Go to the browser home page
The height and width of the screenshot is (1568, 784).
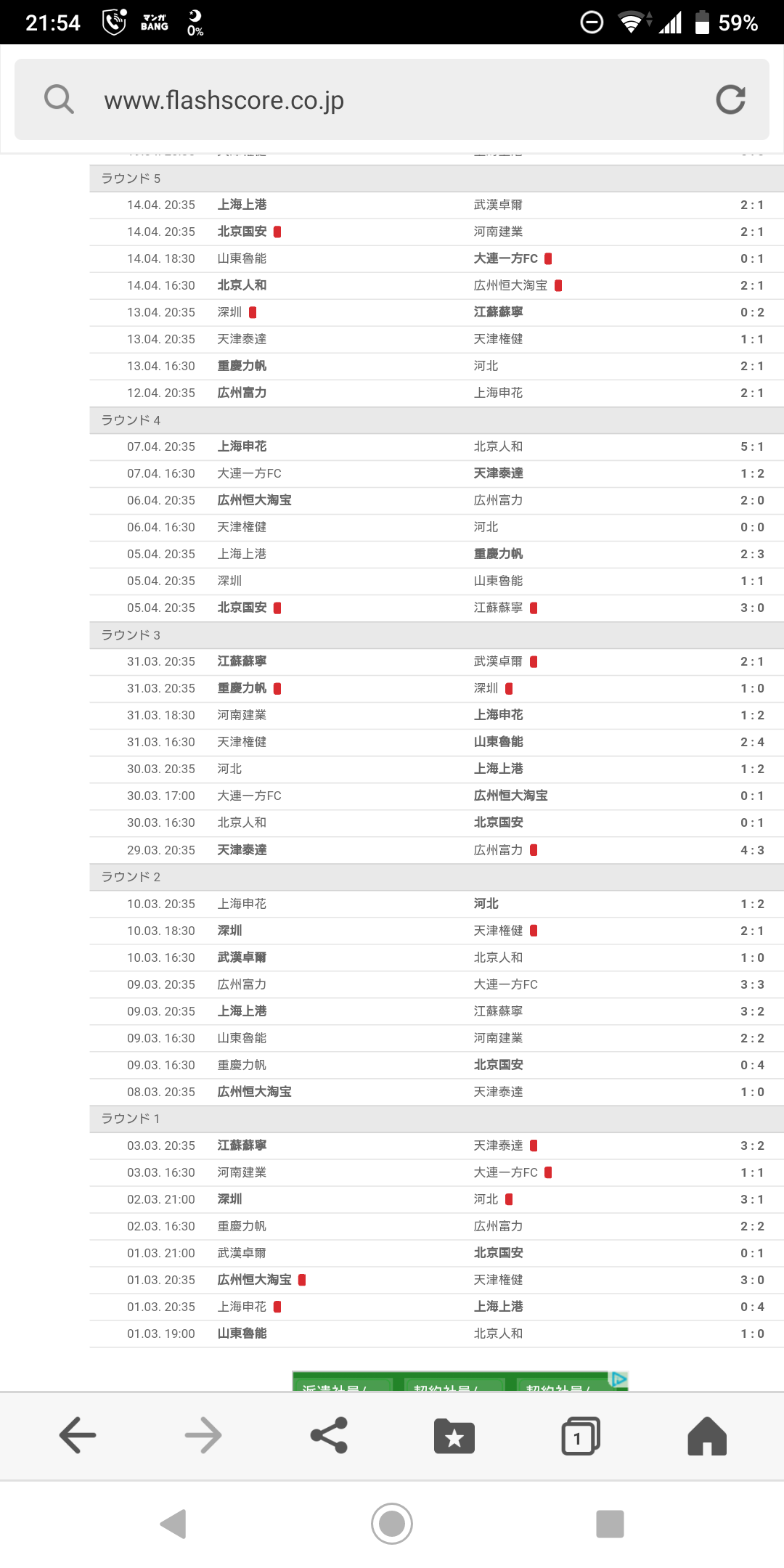(x=706, y=1435)
